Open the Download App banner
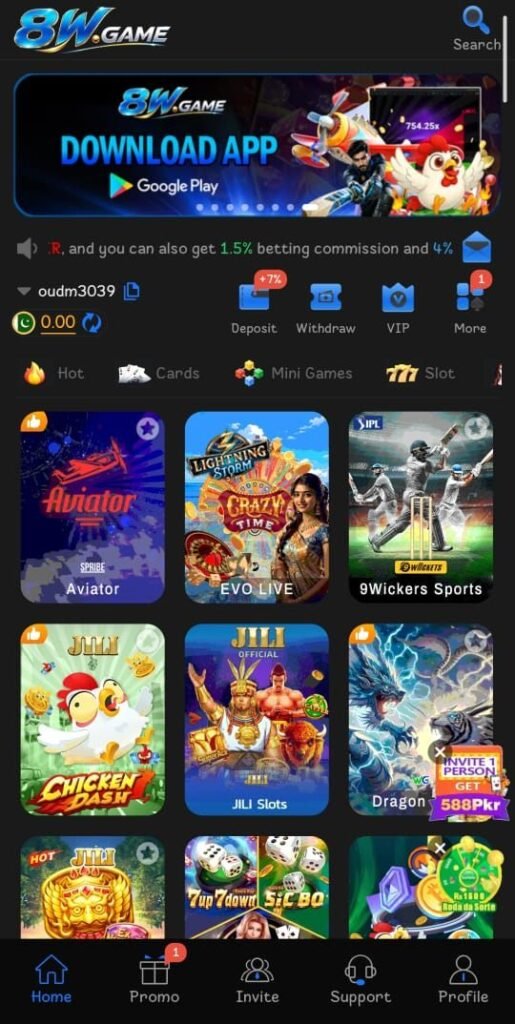Screen dimensions: 515x1024 pos(257,144)
